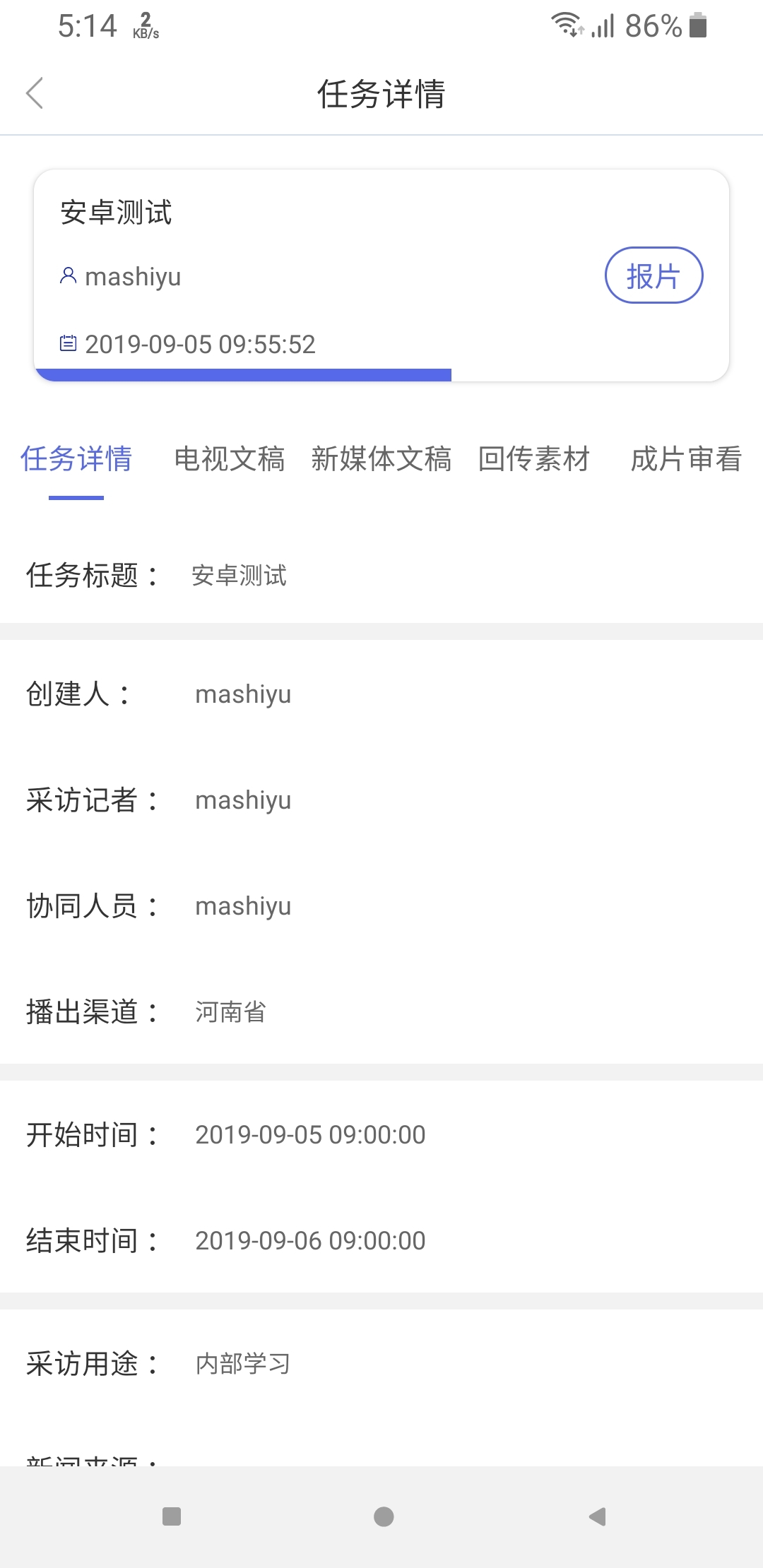763x1568 pixels.
Task: Tap the 报片 button
Action: (x=653, y=275)
